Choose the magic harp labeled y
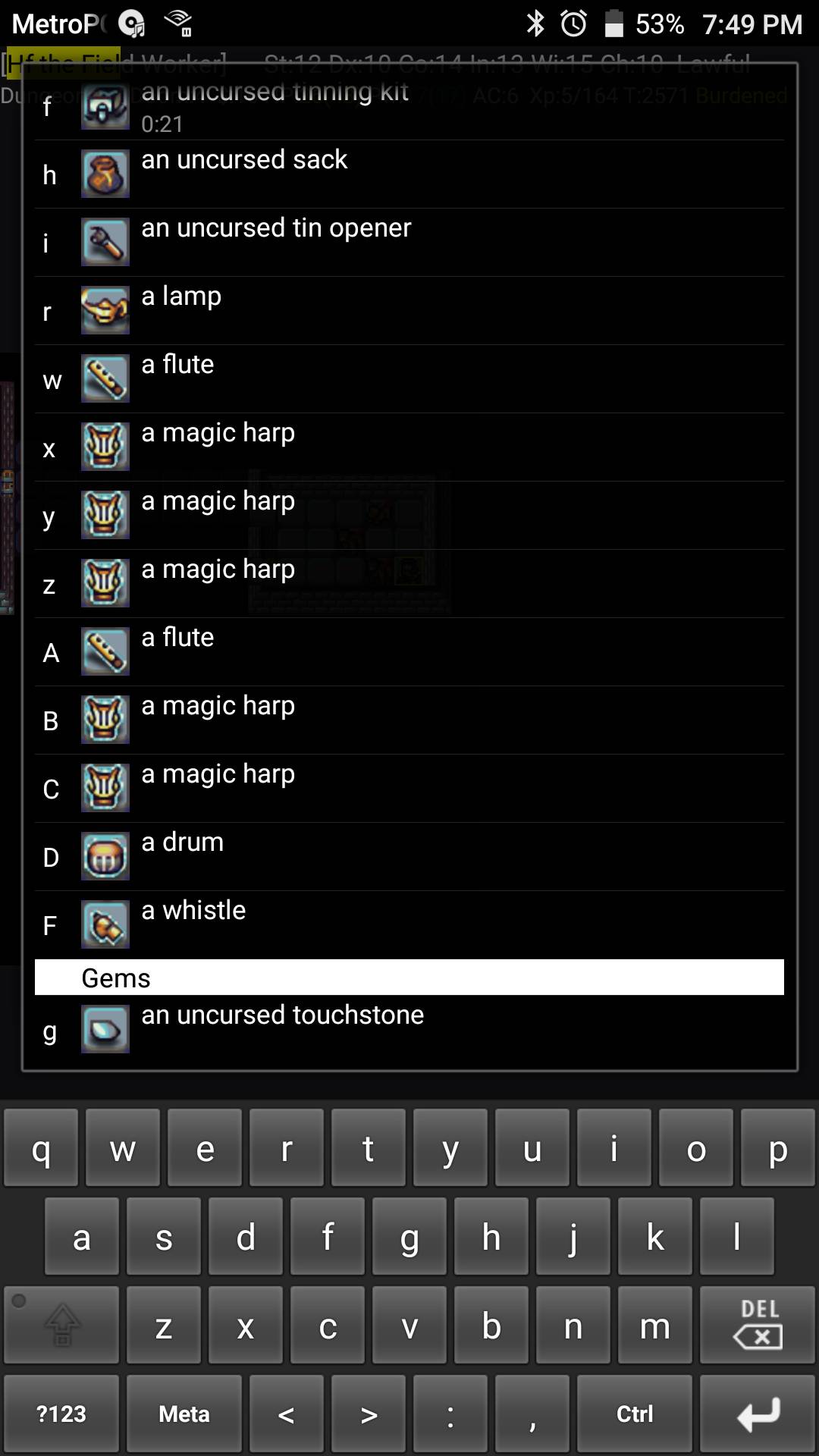Viewport: 819px width, 1456px height. (x=409, y=516)
